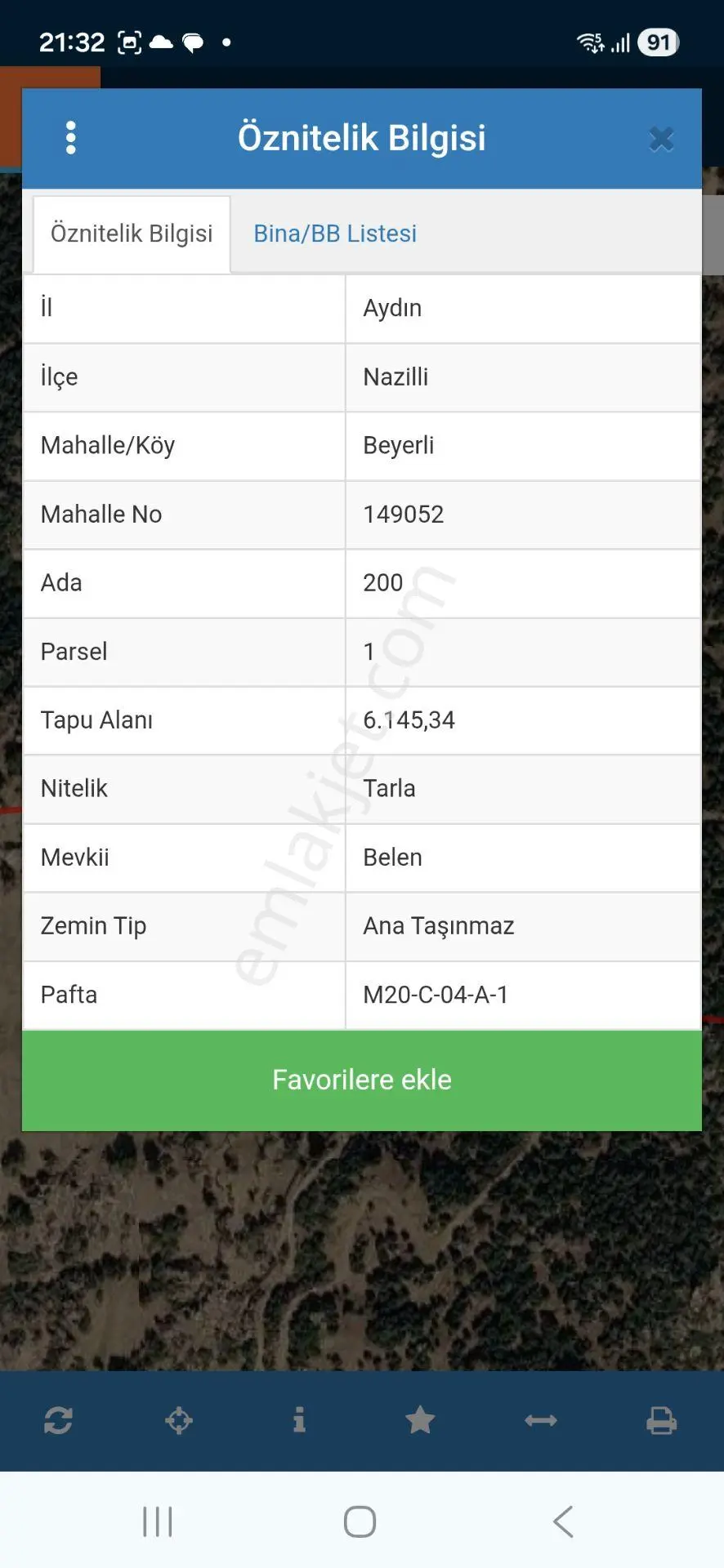Close the Öznitelik Bilgisi dialog
The image size is (724, 1568).
661,139
